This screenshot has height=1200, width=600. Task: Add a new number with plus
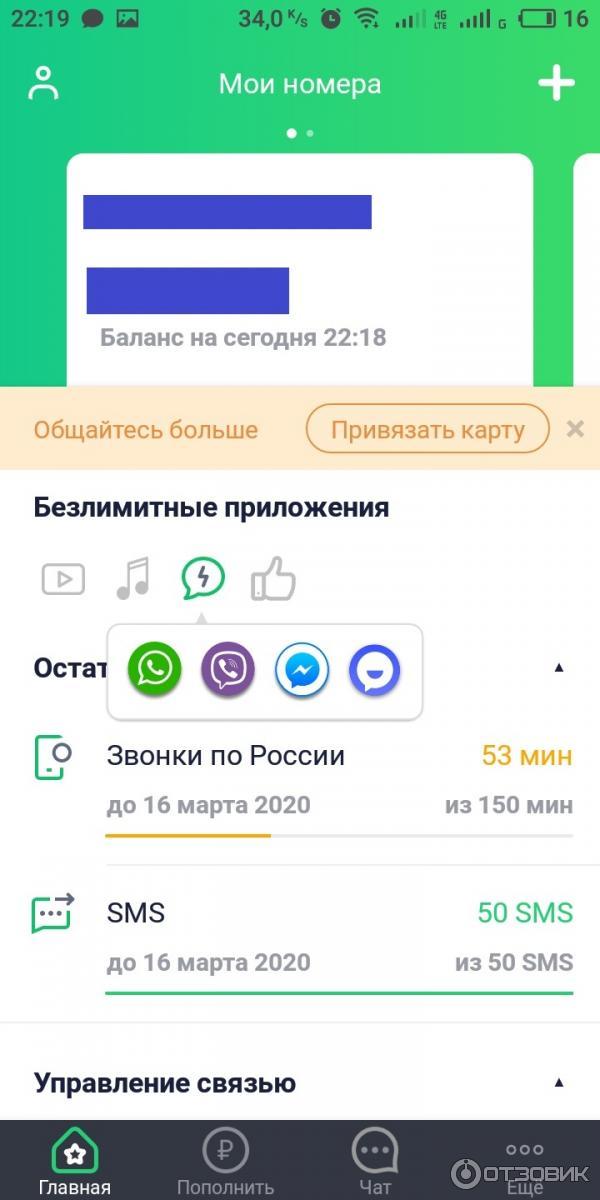[556, 84]
